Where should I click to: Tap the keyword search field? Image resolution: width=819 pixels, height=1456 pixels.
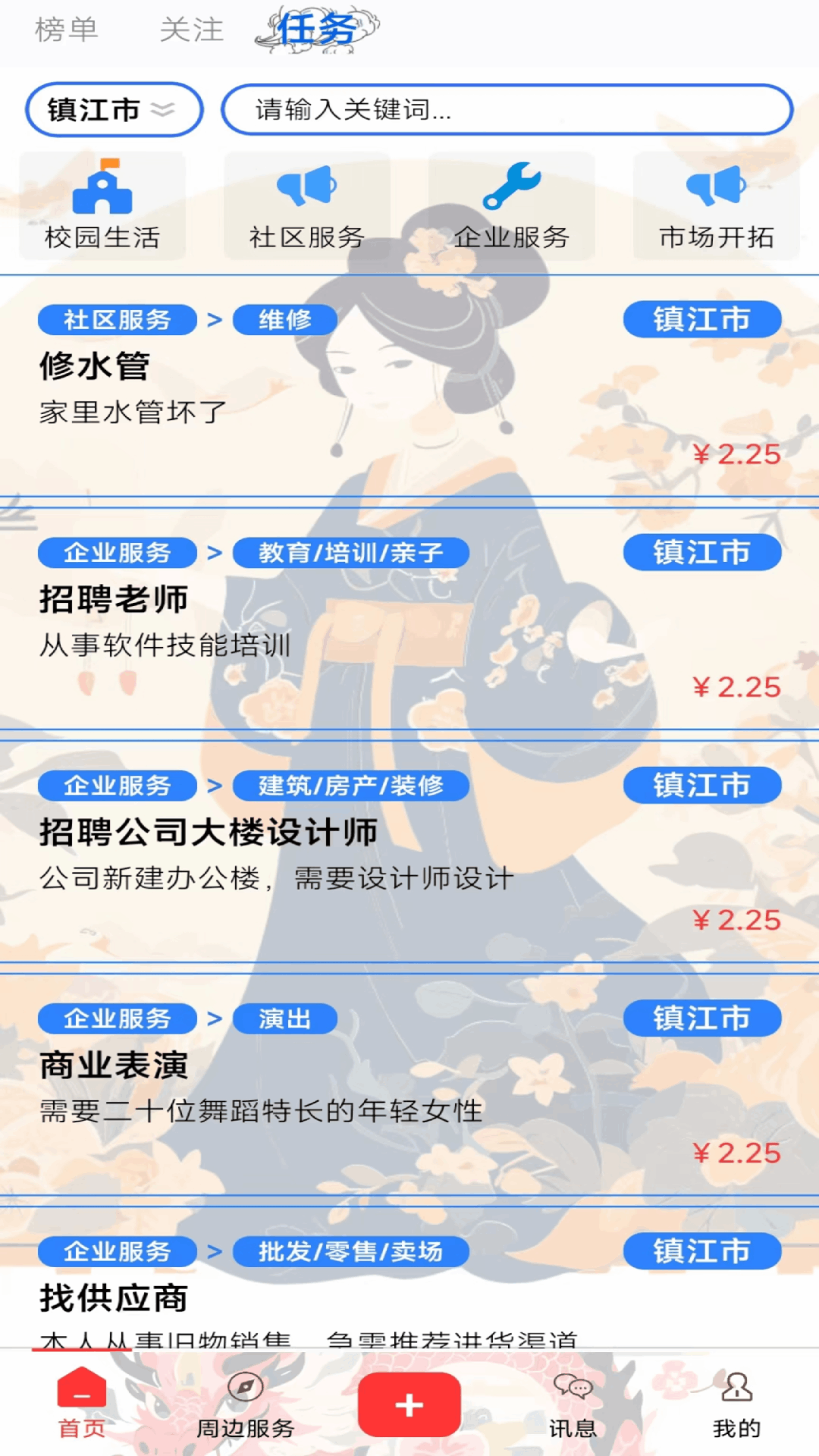pyautogui.click(x=507, y=110)
